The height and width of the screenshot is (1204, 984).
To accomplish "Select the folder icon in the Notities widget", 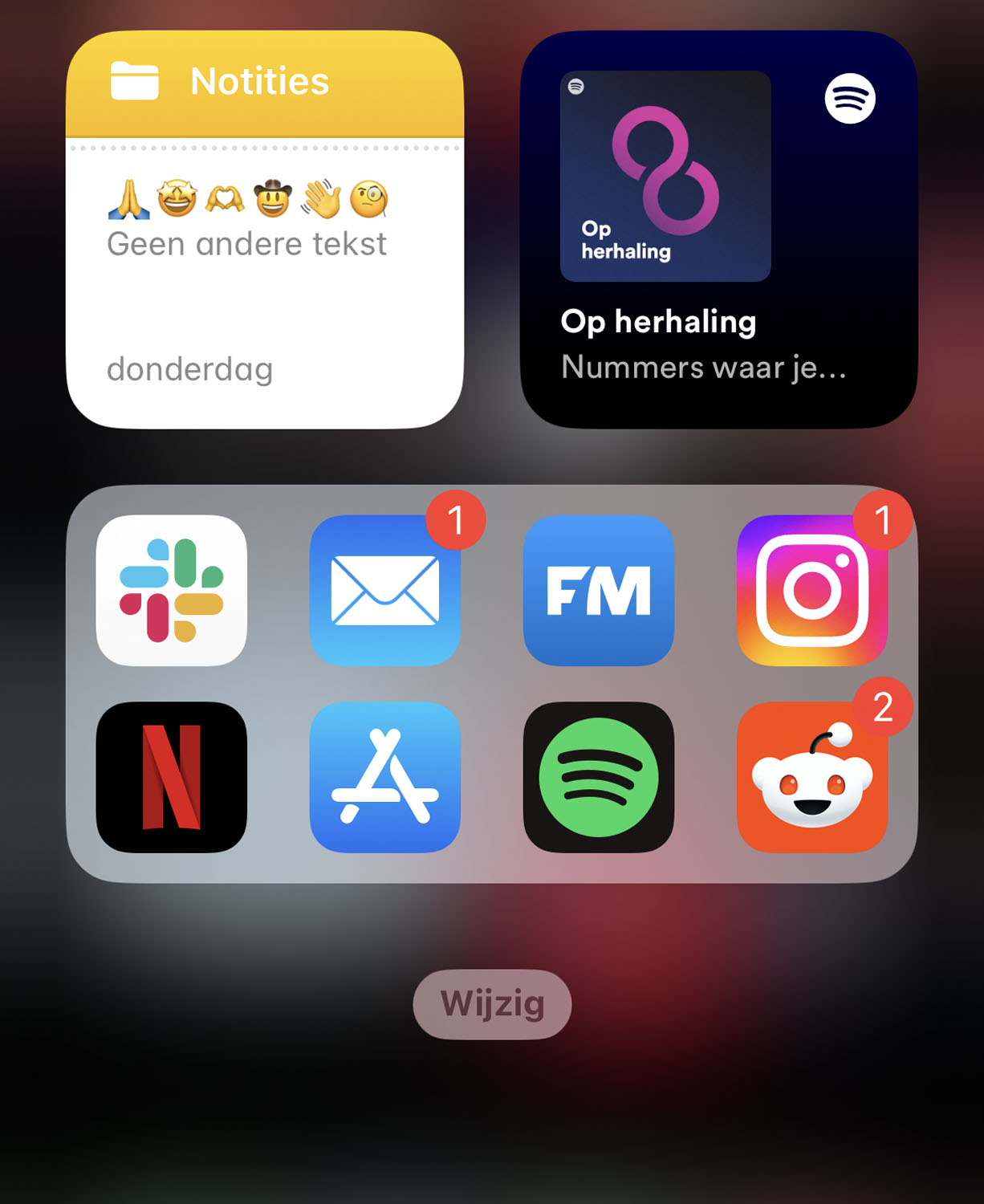I will coord(135,80).
